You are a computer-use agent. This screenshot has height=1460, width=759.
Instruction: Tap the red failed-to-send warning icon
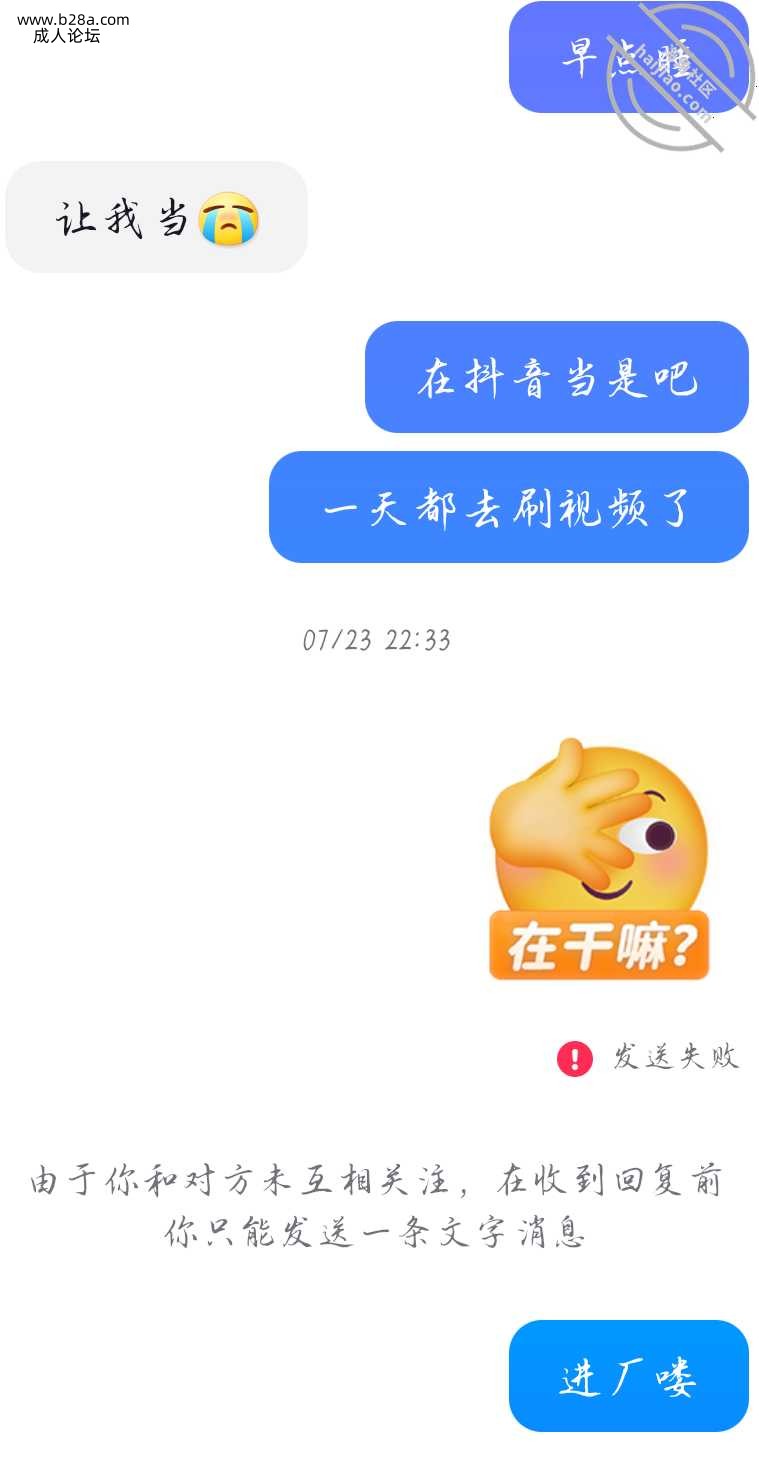click(575, 1058)
